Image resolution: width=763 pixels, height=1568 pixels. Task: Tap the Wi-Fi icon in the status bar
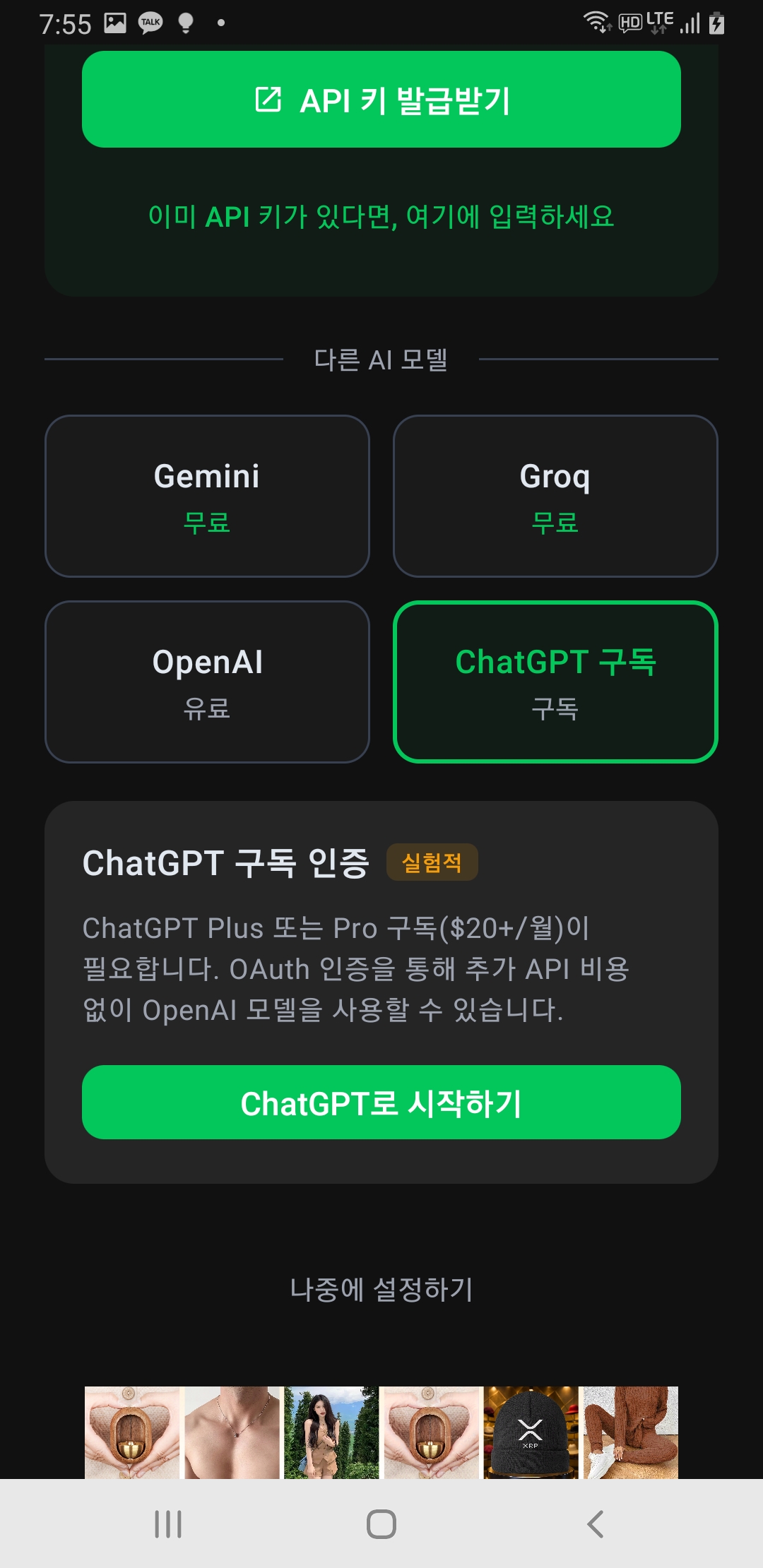[597, 21]
